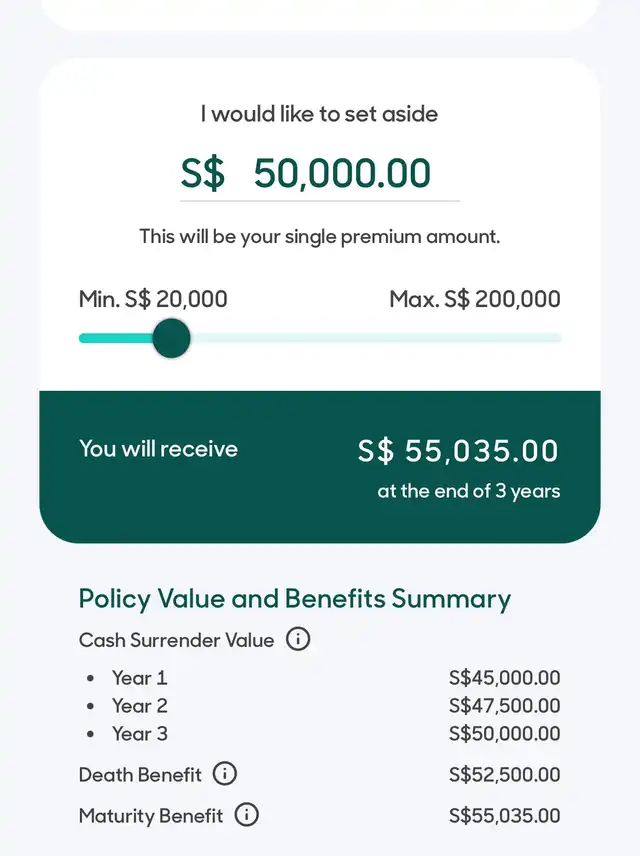This screenshot has width=640, height=856.
Task: Tap the premium amount slider handle
Action: pos(171,338)
